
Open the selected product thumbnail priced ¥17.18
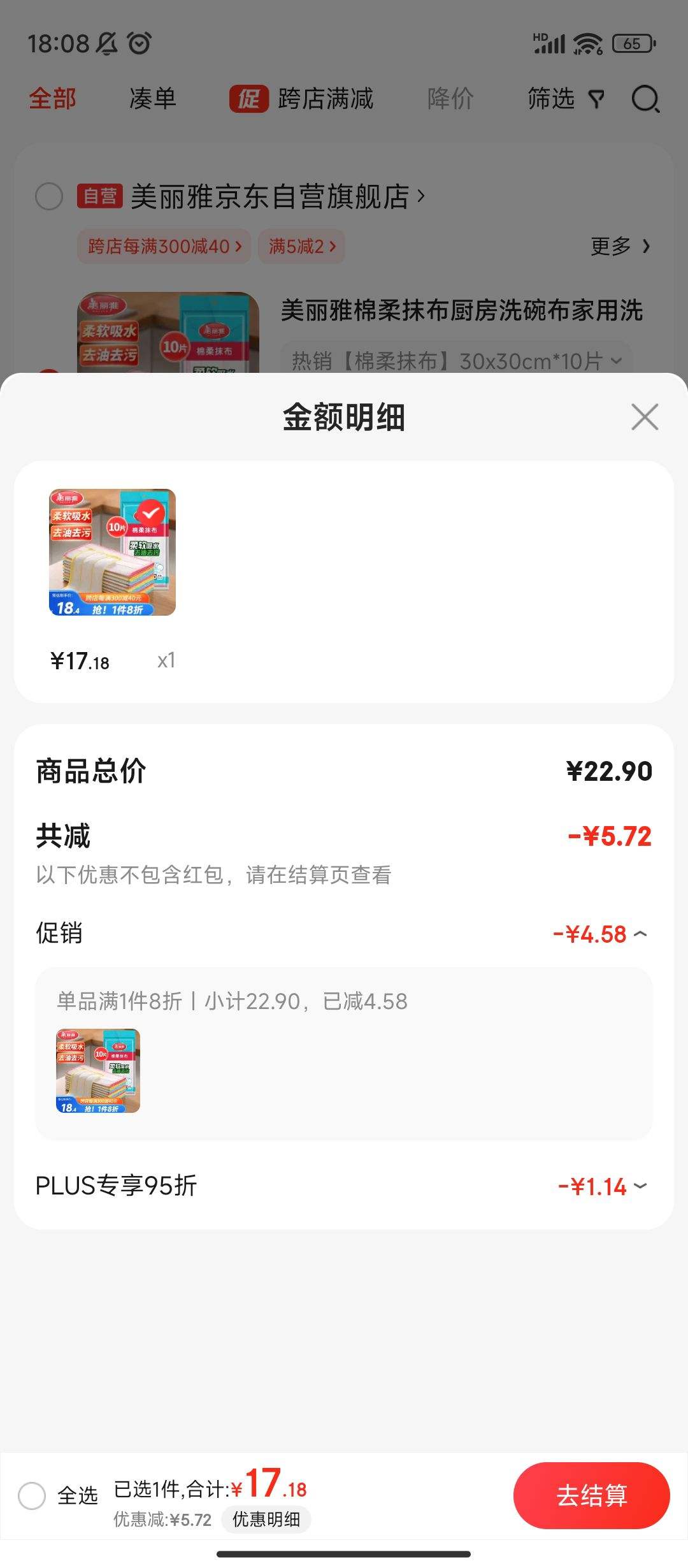[113, 552]
